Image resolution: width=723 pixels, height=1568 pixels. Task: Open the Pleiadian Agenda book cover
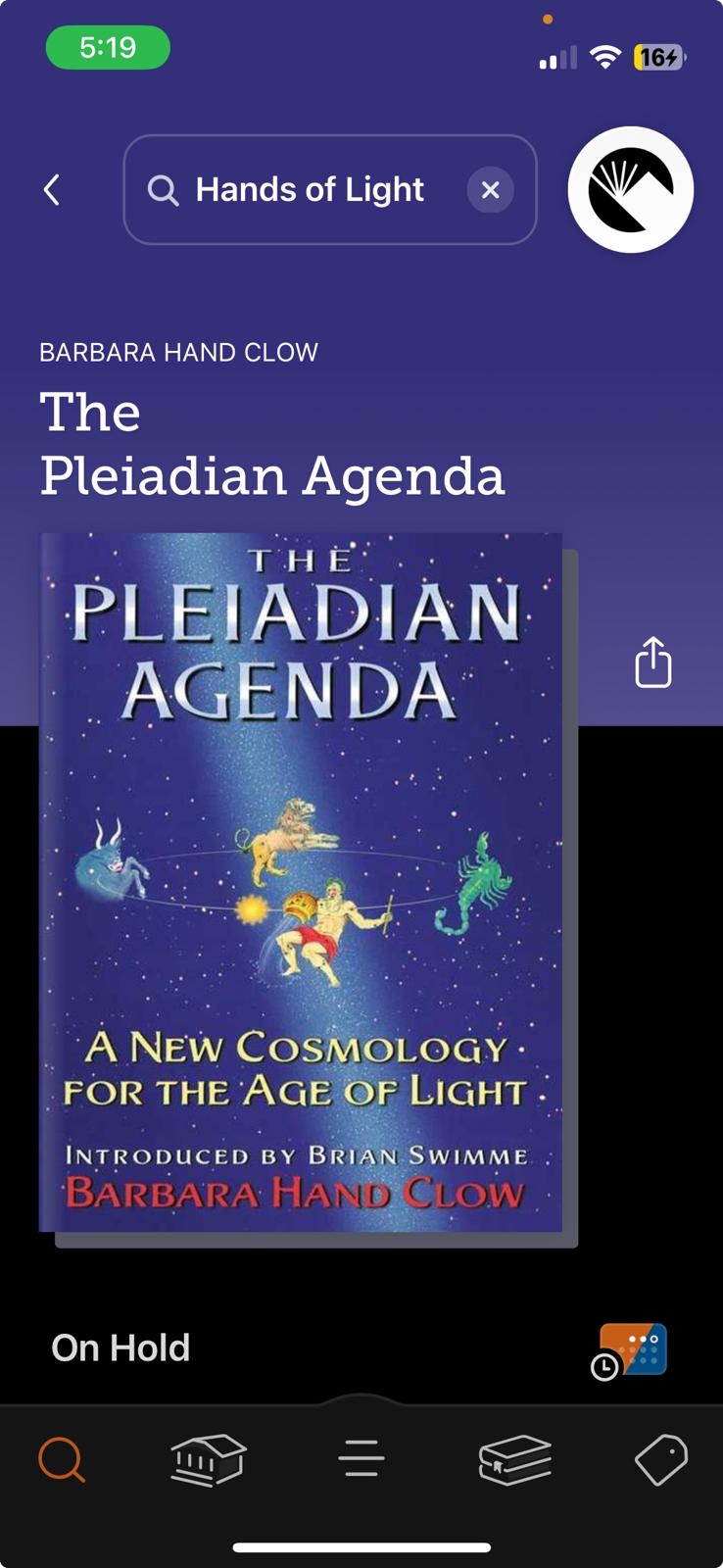tap(301, 882)
